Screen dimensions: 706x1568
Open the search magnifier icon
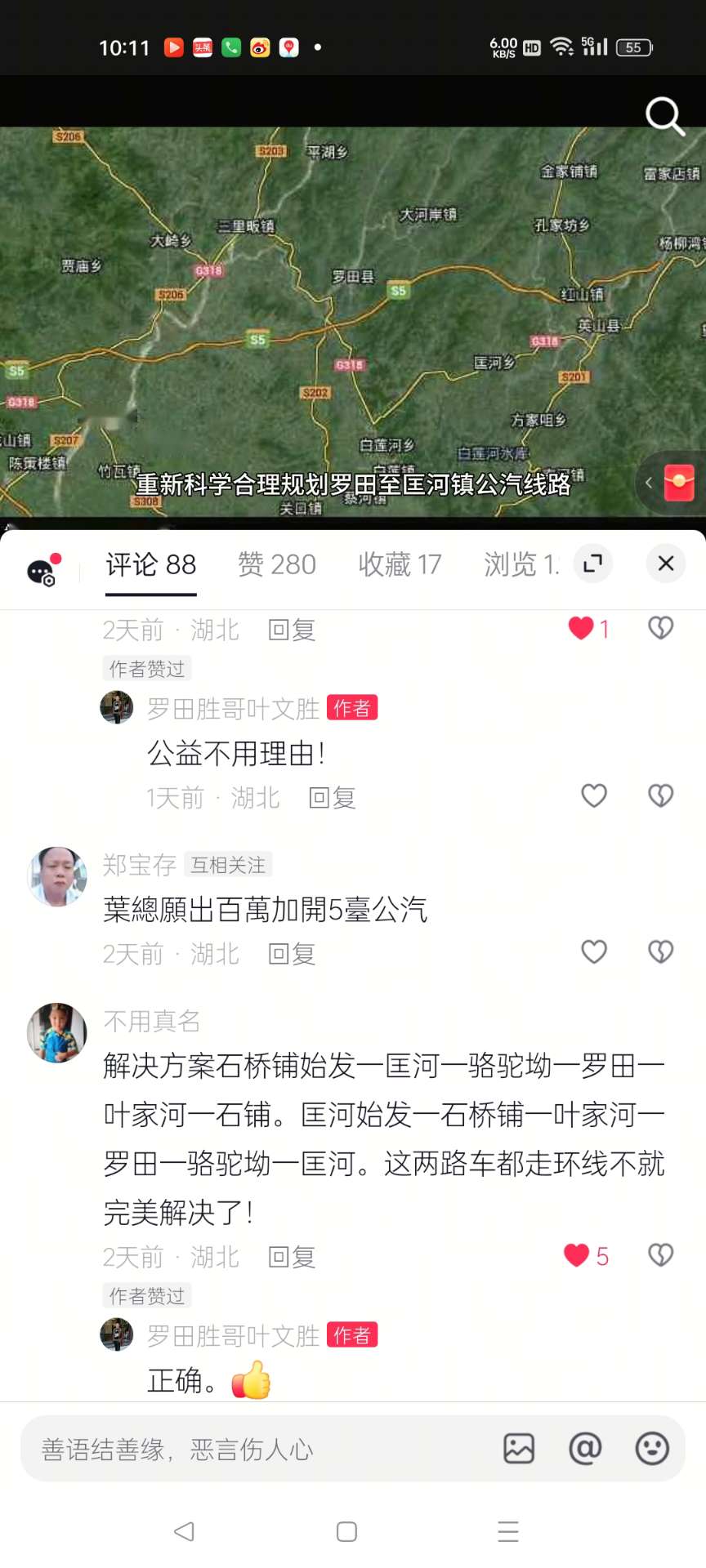(x=664, y=116)
